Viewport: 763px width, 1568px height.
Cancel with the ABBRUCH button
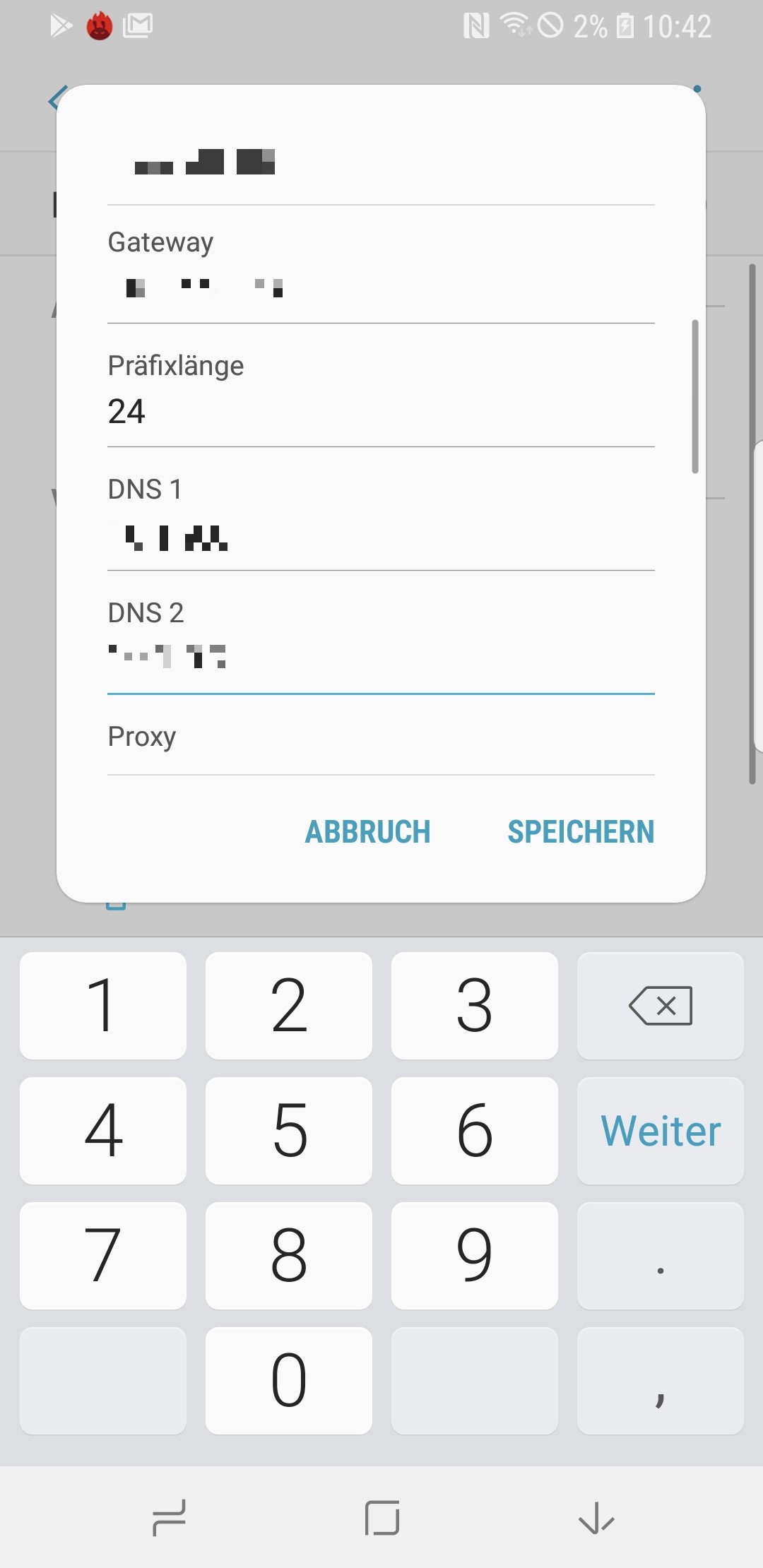coord(367,832)
